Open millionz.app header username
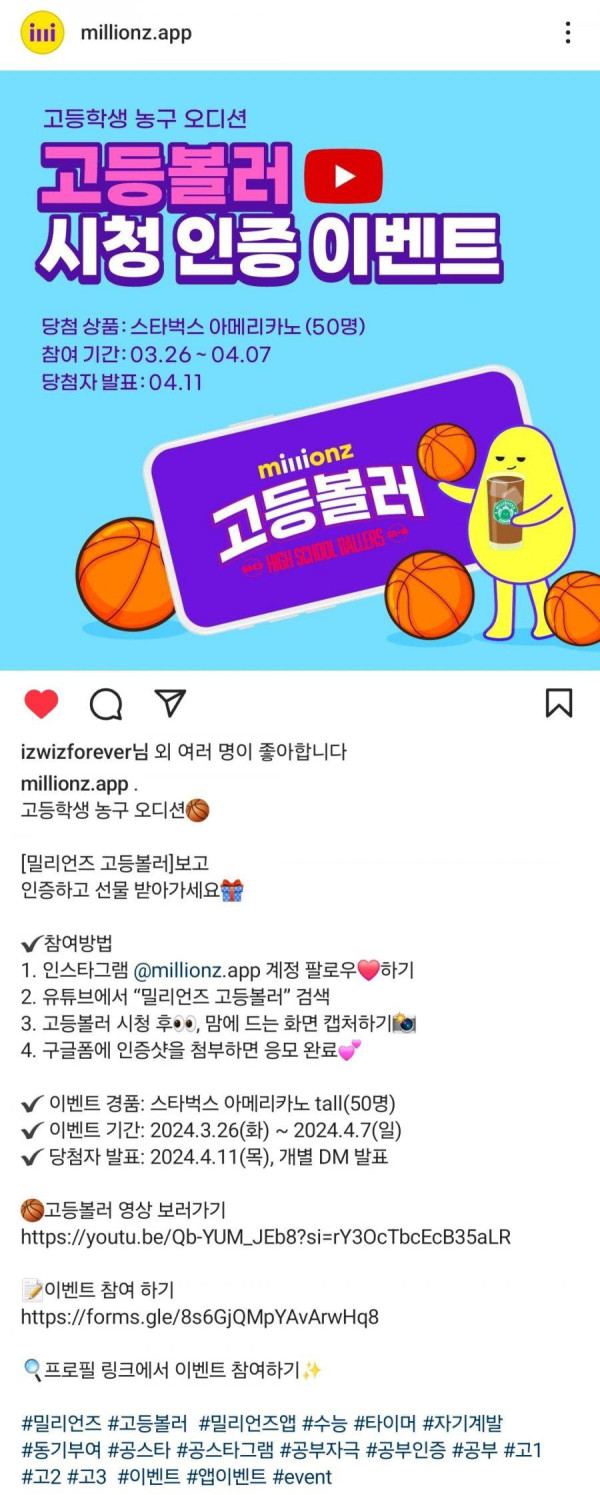The height and width of the screenshot is (1495, 600). coord(136,33)
